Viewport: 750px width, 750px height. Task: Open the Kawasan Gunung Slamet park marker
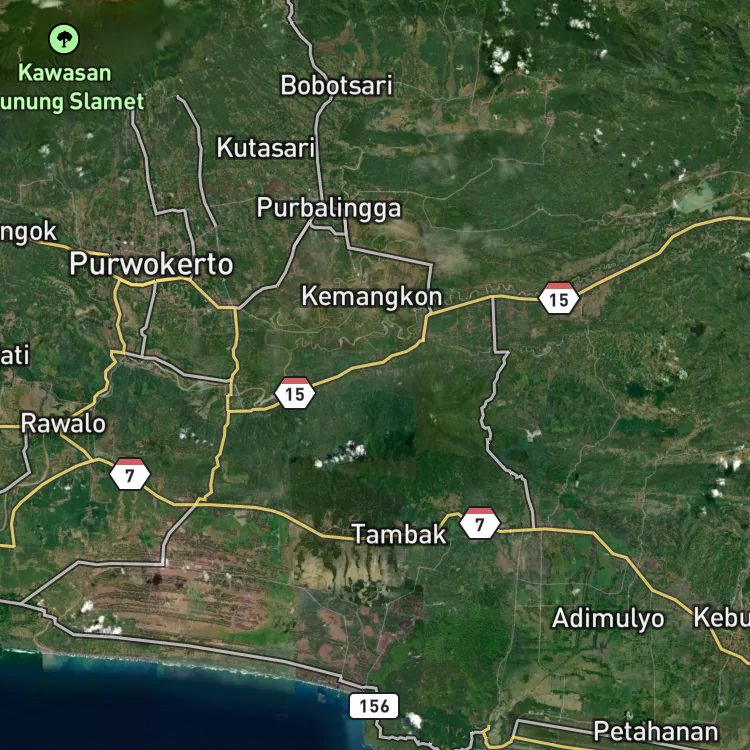coord(64,39)
